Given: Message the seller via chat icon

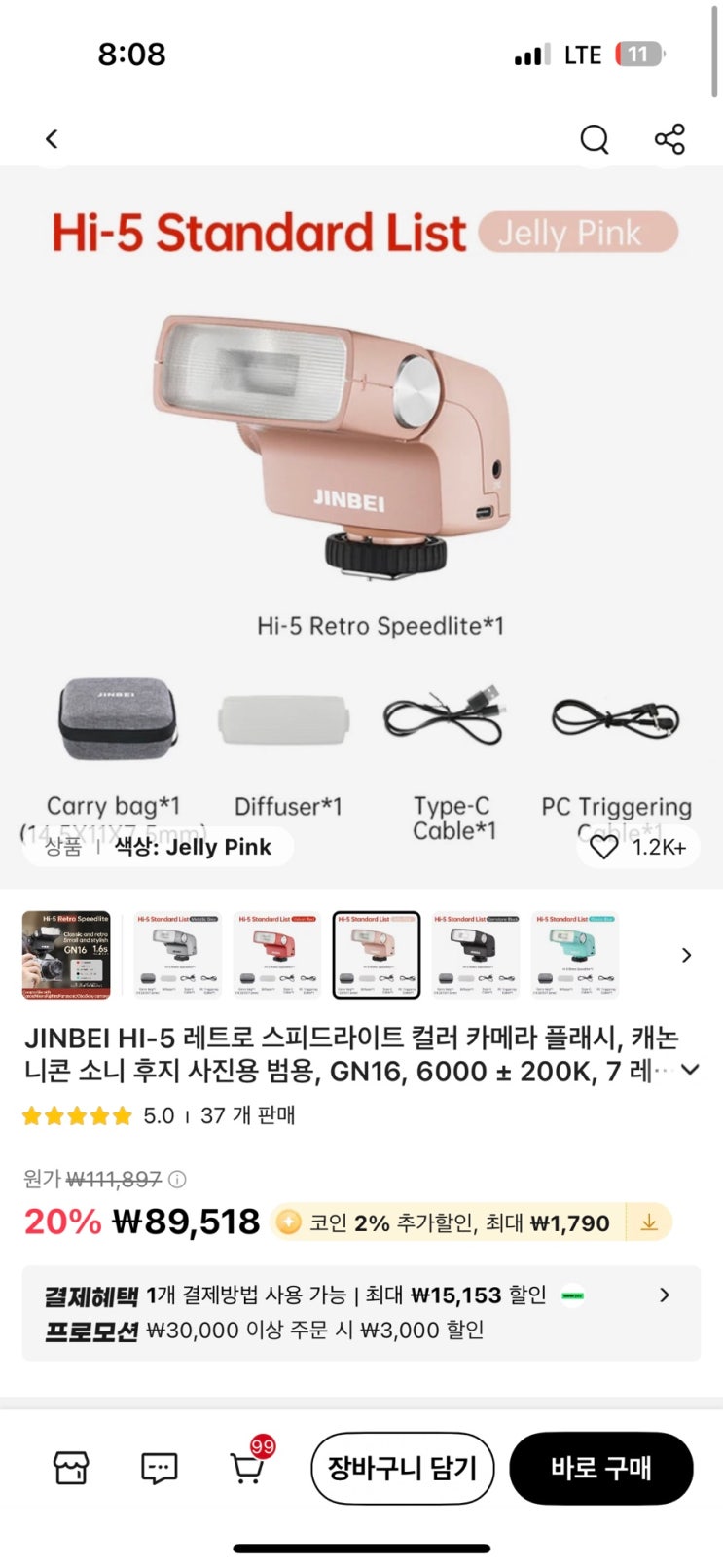Looking at the screenshot, I should pyautogui.click(x=159, y=1468).
